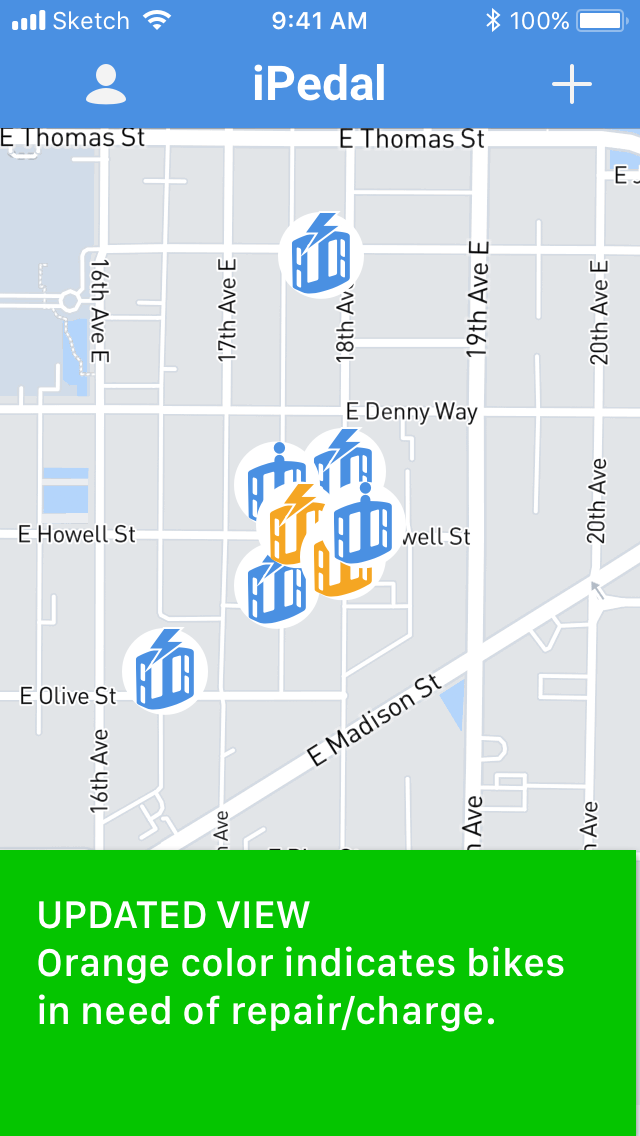Tap the plus icon in header
640x1136 pixels.
[x=572, y=84]
